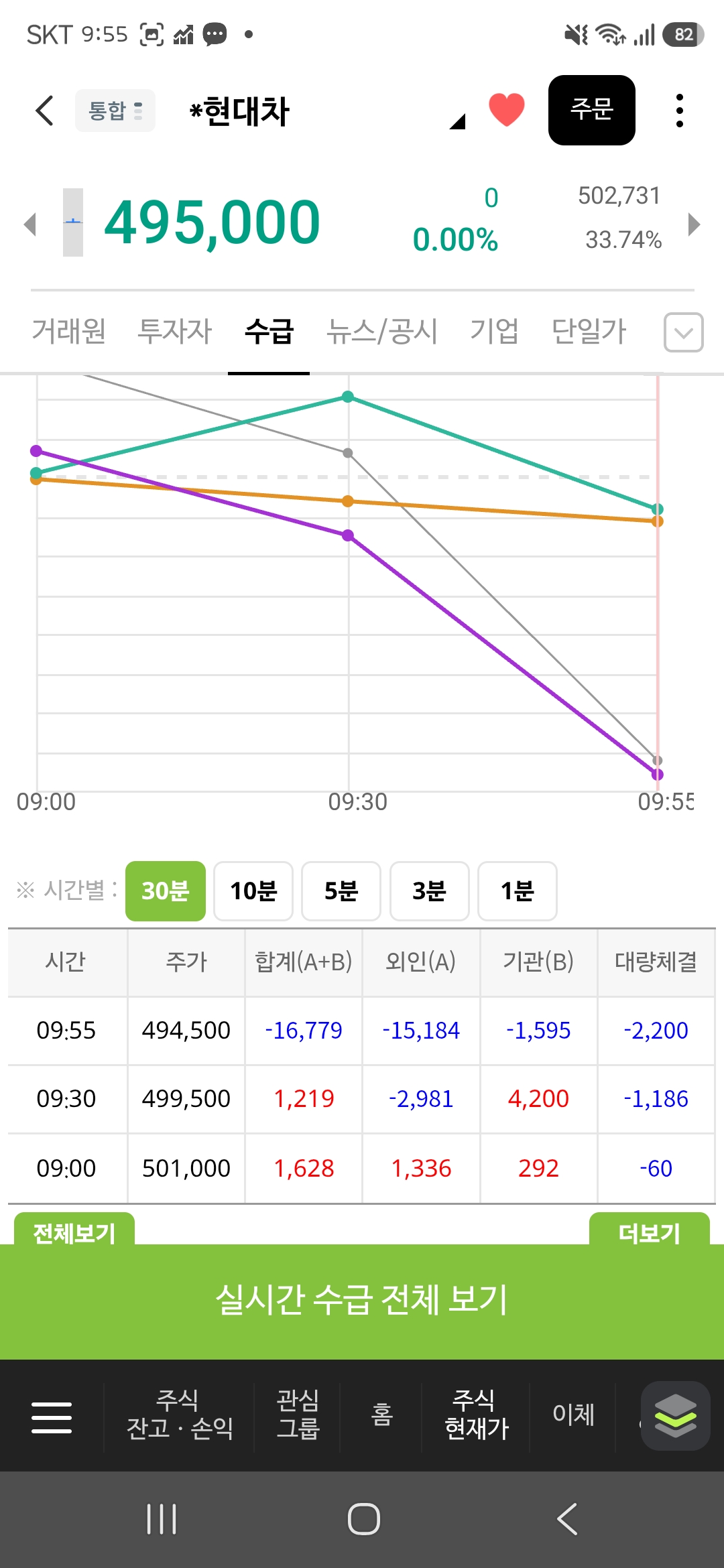Screen dimensions: 724x1568
Task: Expand the tab list with the chevron box
Action: [683, 332]
